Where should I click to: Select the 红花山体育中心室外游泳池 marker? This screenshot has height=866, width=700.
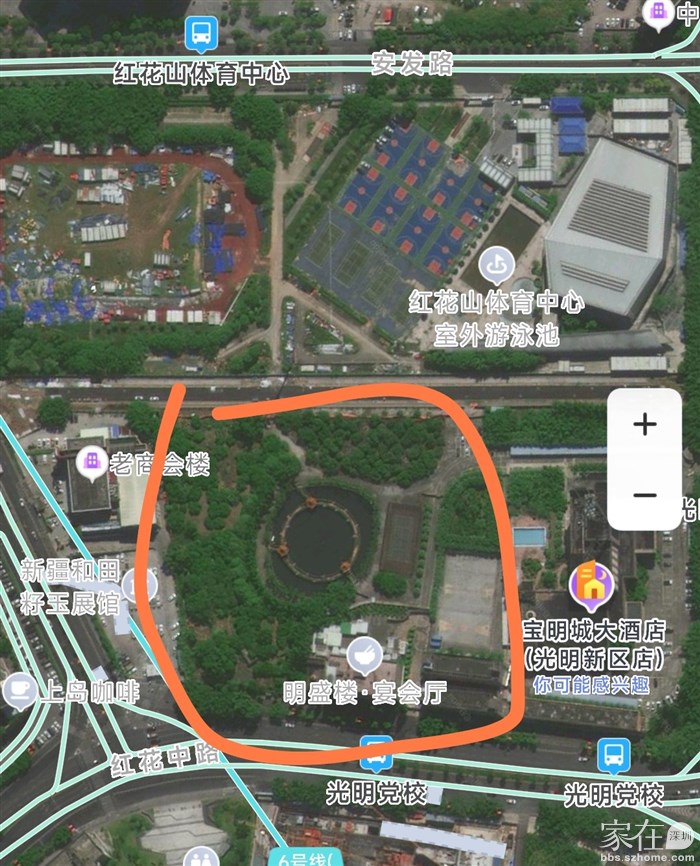tap(495, 266)
